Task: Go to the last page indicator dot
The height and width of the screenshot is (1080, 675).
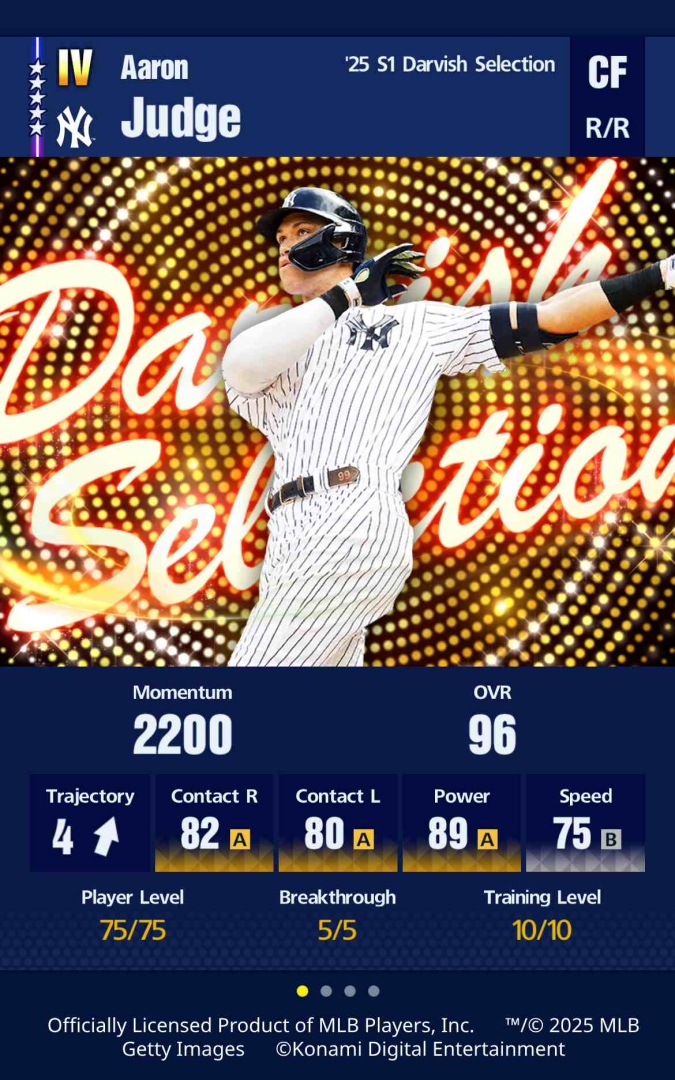Action: 374,991
